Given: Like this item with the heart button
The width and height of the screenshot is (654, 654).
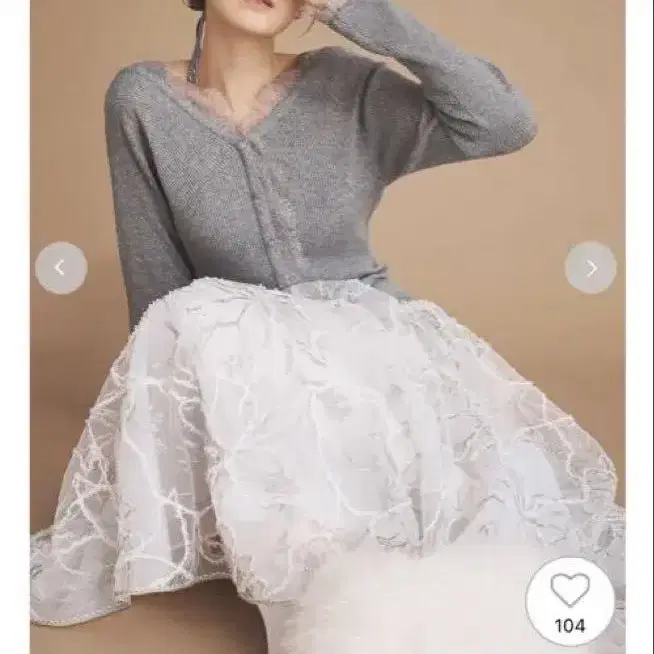Looking at the screenshot, I should click(x=570, y=601).
